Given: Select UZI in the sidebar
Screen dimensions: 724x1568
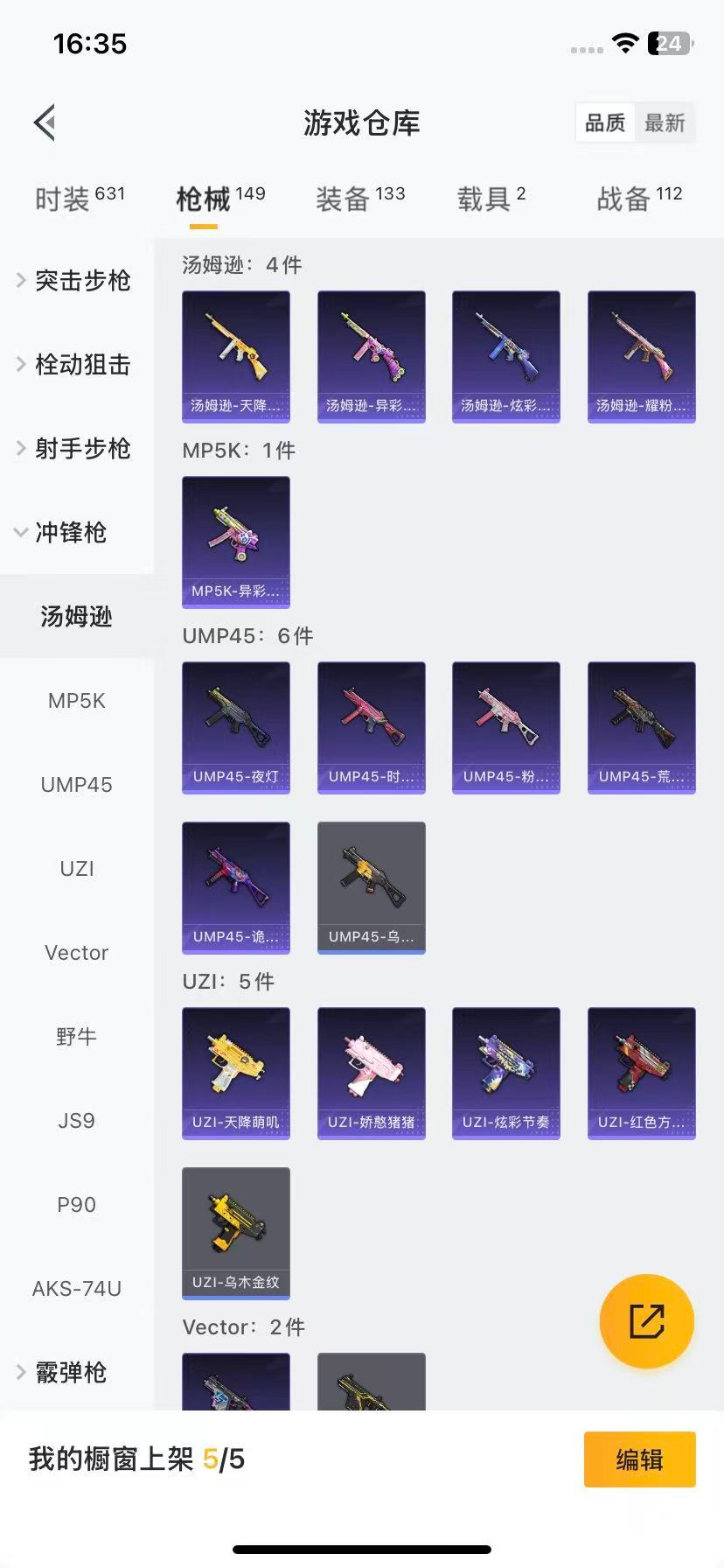Looking at the screenshot, I should coord(76,868).
